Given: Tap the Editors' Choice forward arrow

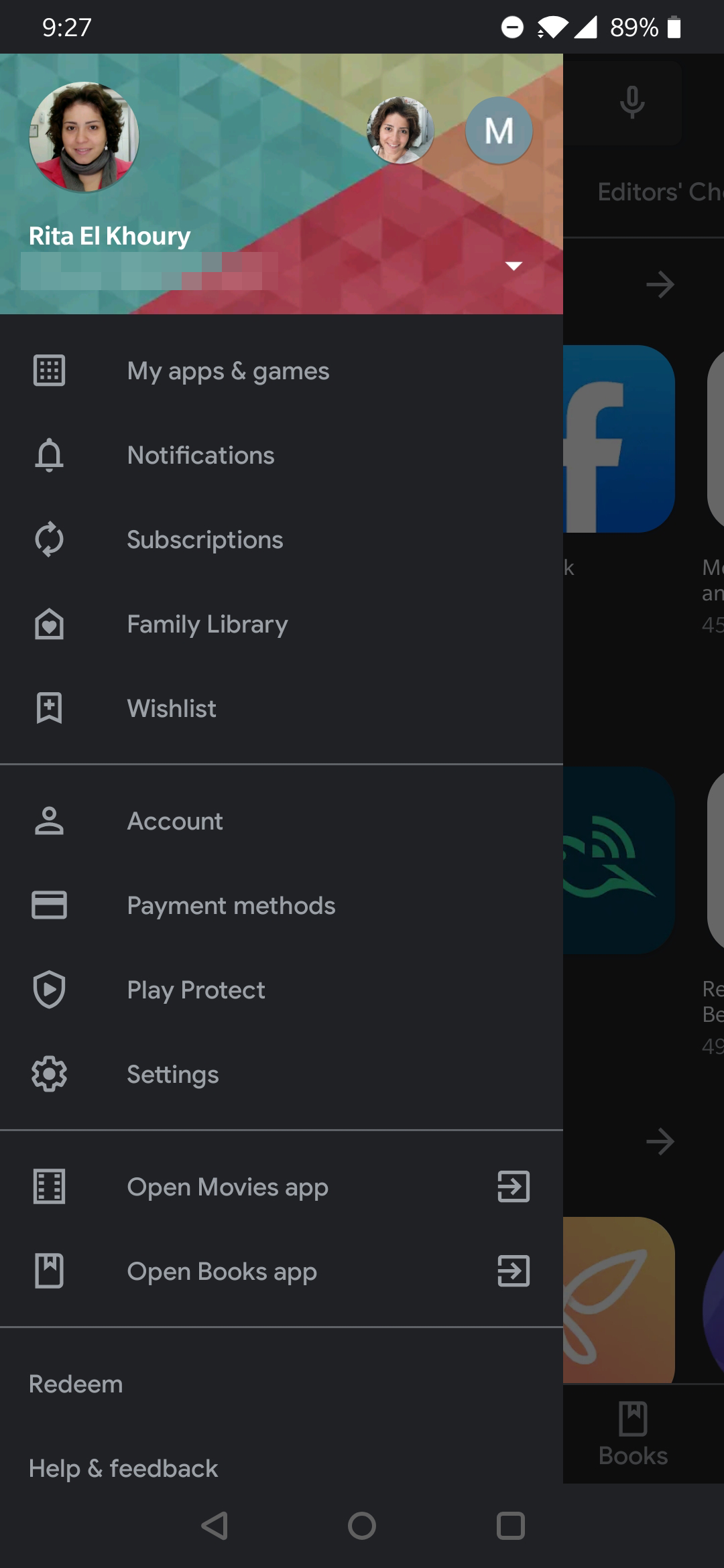Looking at the screenshot, I should pos(660,285).
